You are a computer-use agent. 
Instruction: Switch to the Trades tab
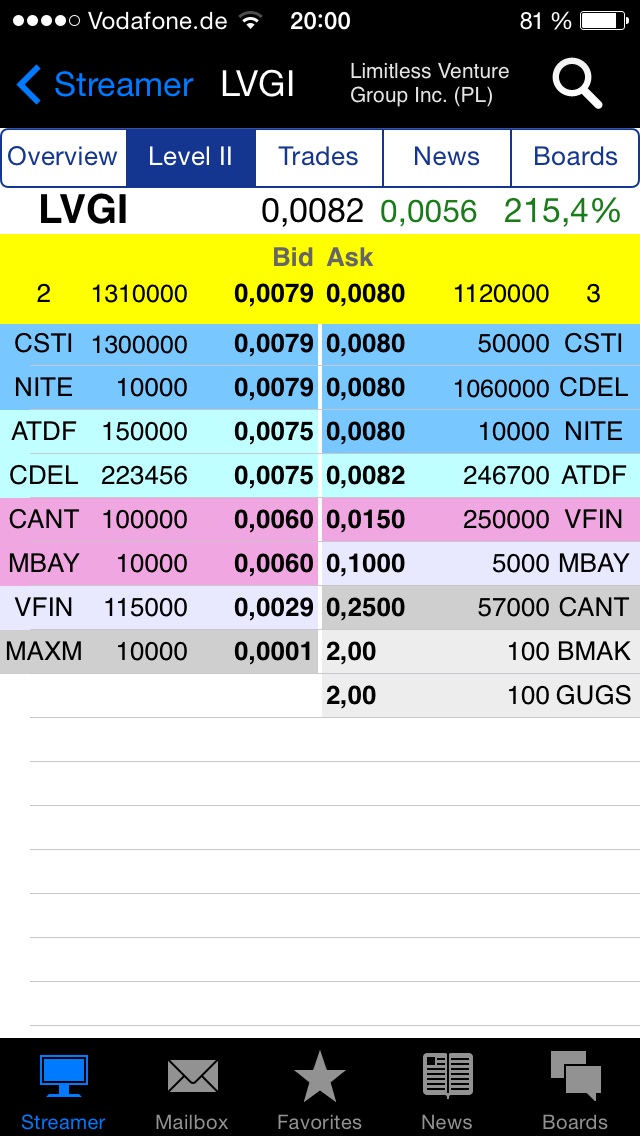319,157
